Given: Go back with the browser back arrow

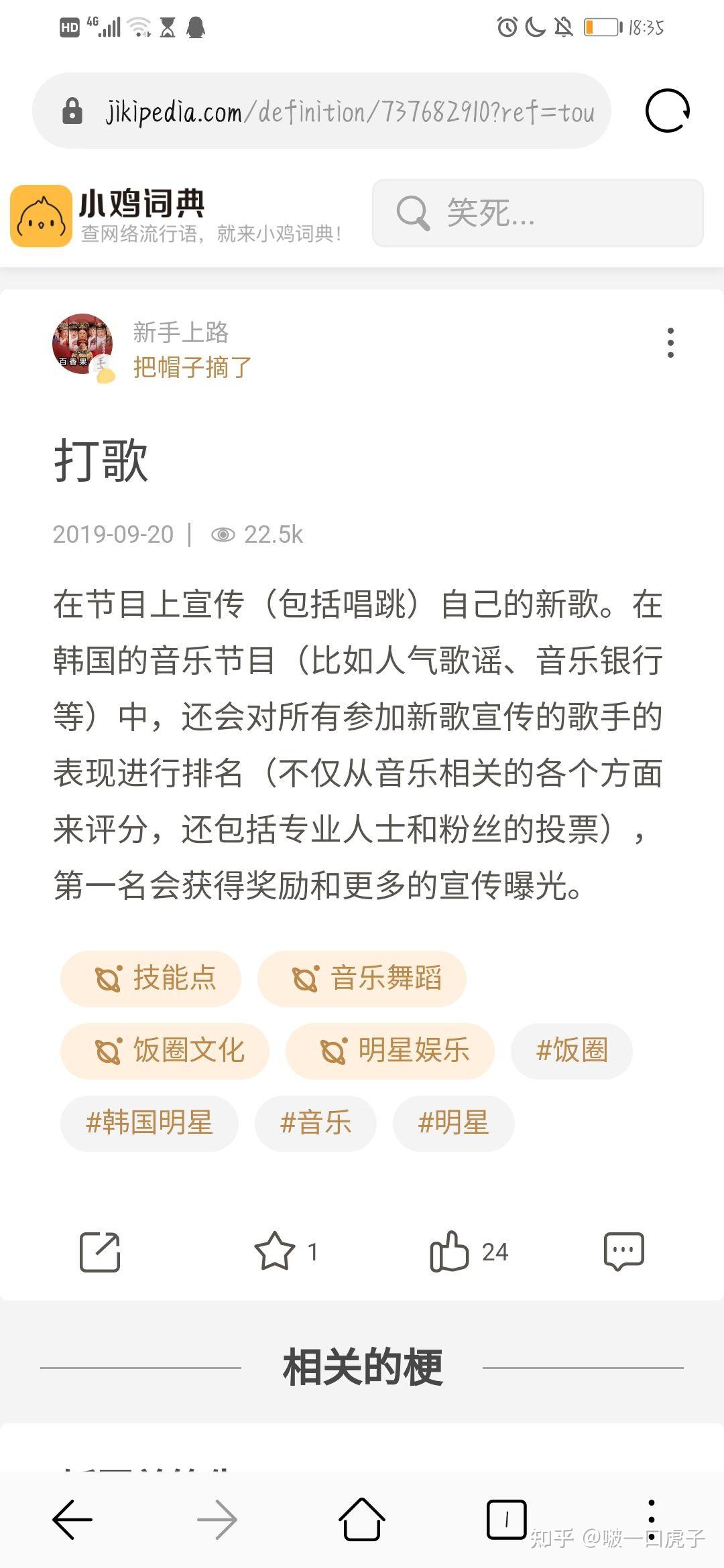Looking at the screenshot, I should point(72,1520).
